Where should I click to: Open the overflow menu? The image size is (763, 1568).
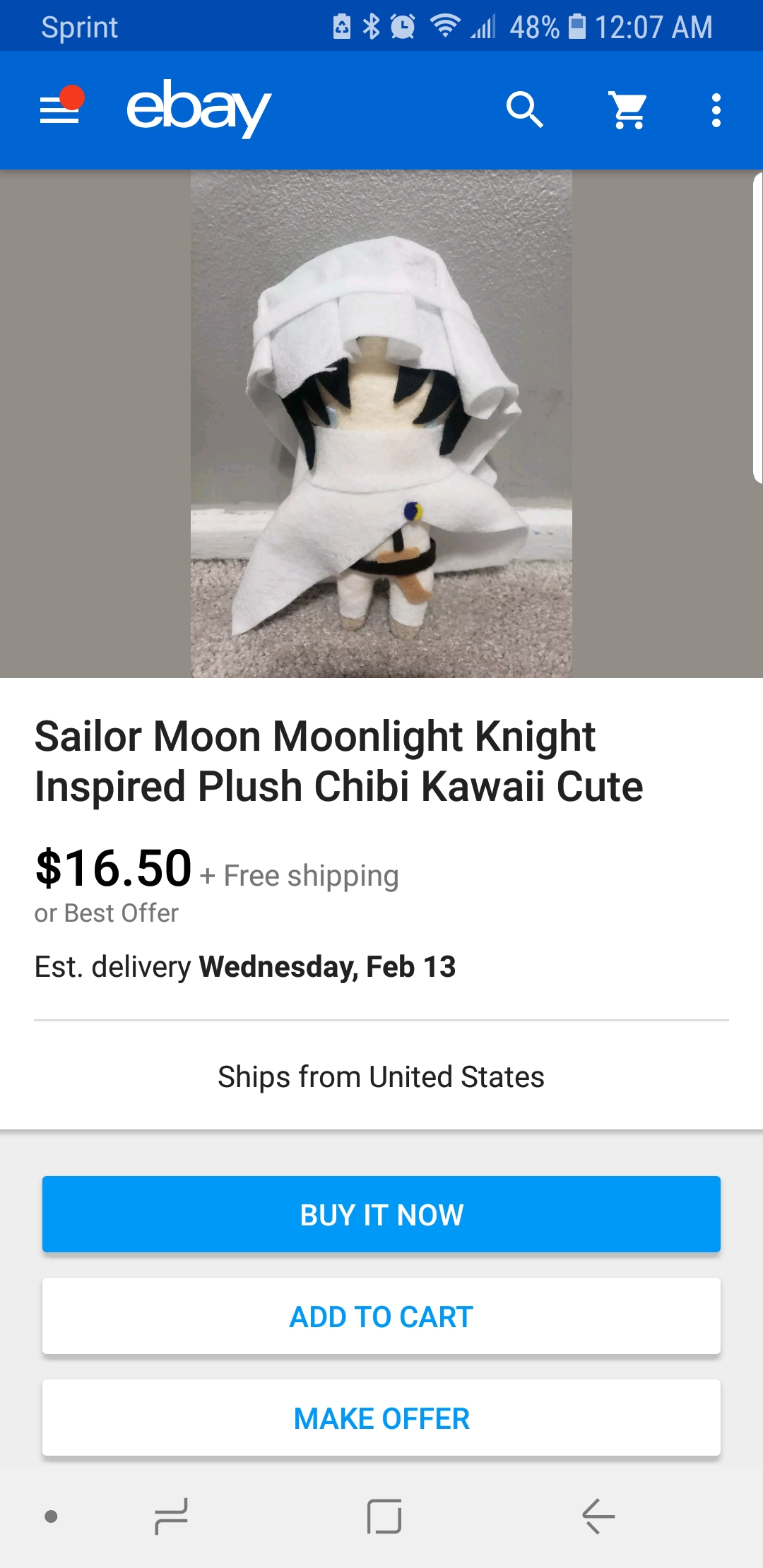pos(716,110)
